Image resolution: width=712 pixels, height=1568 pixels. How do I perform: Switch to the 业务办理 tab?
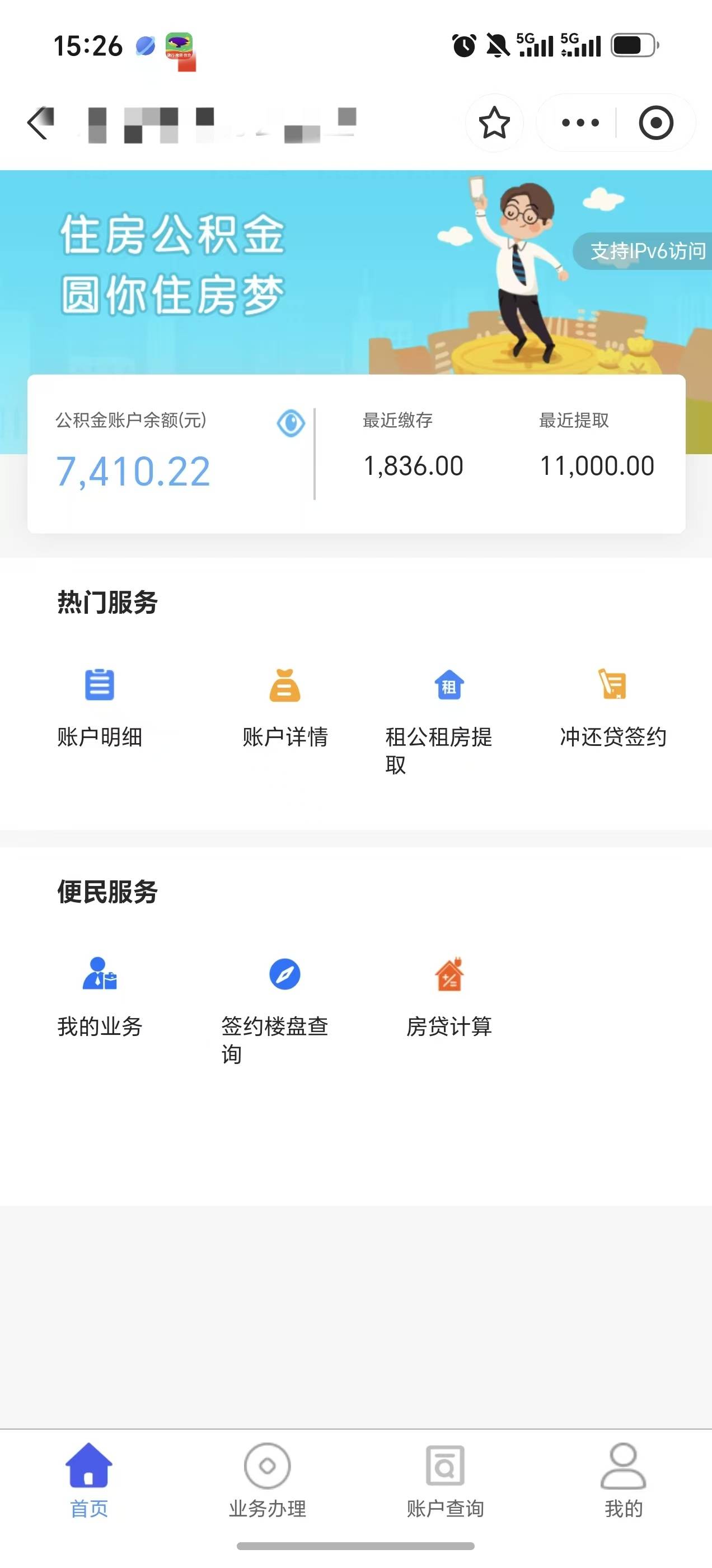coord(267,1481)
